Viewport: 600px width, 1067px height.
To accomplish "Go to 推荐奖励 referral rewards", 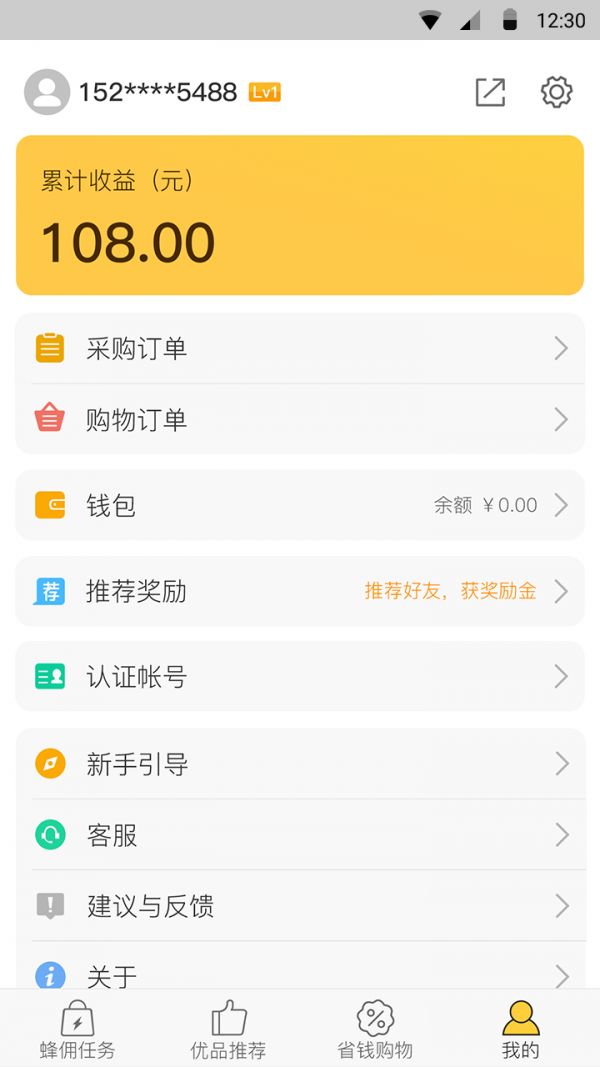I will (300, 591).
